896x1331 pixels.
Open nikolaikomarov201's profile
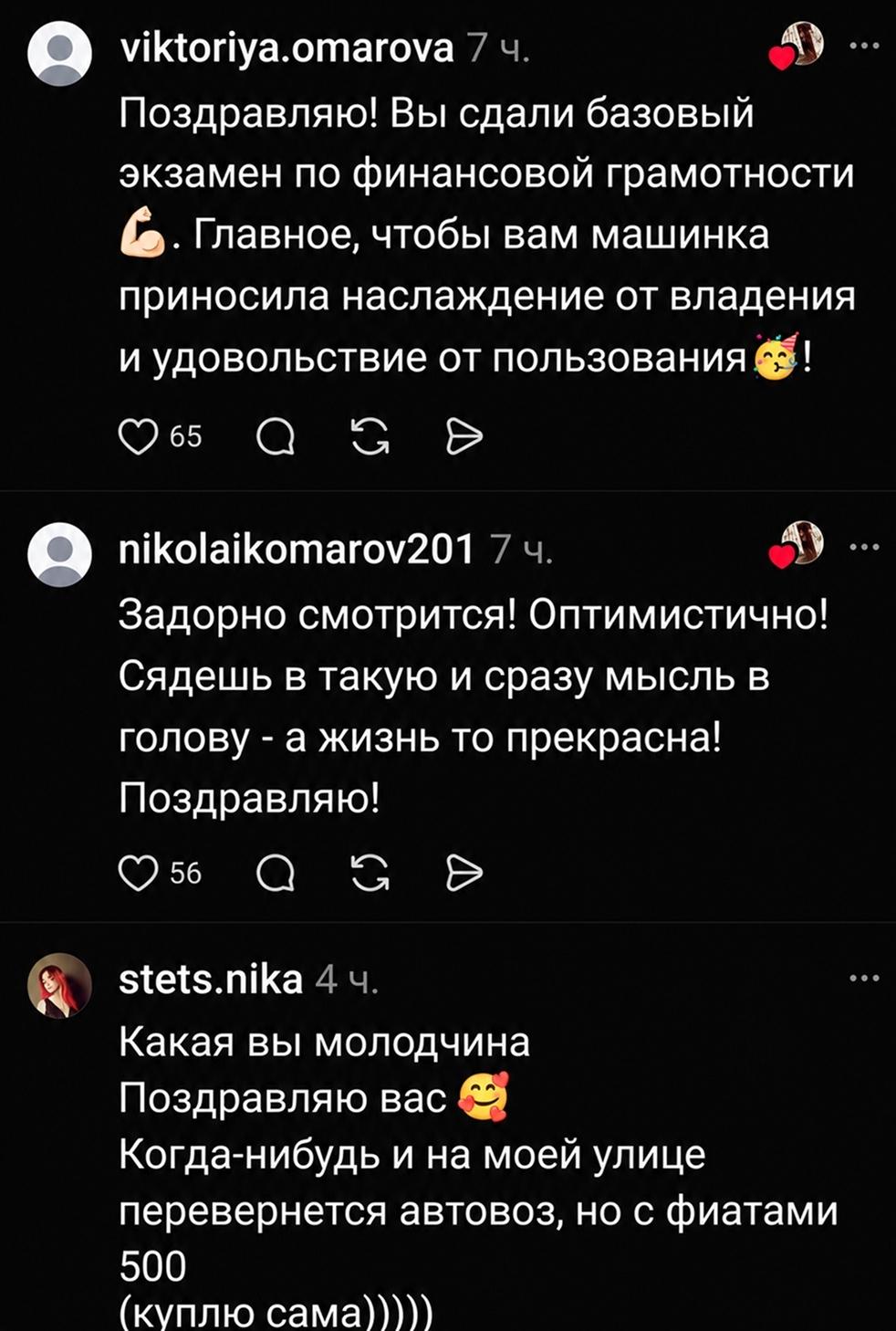(x=297, y=549)
